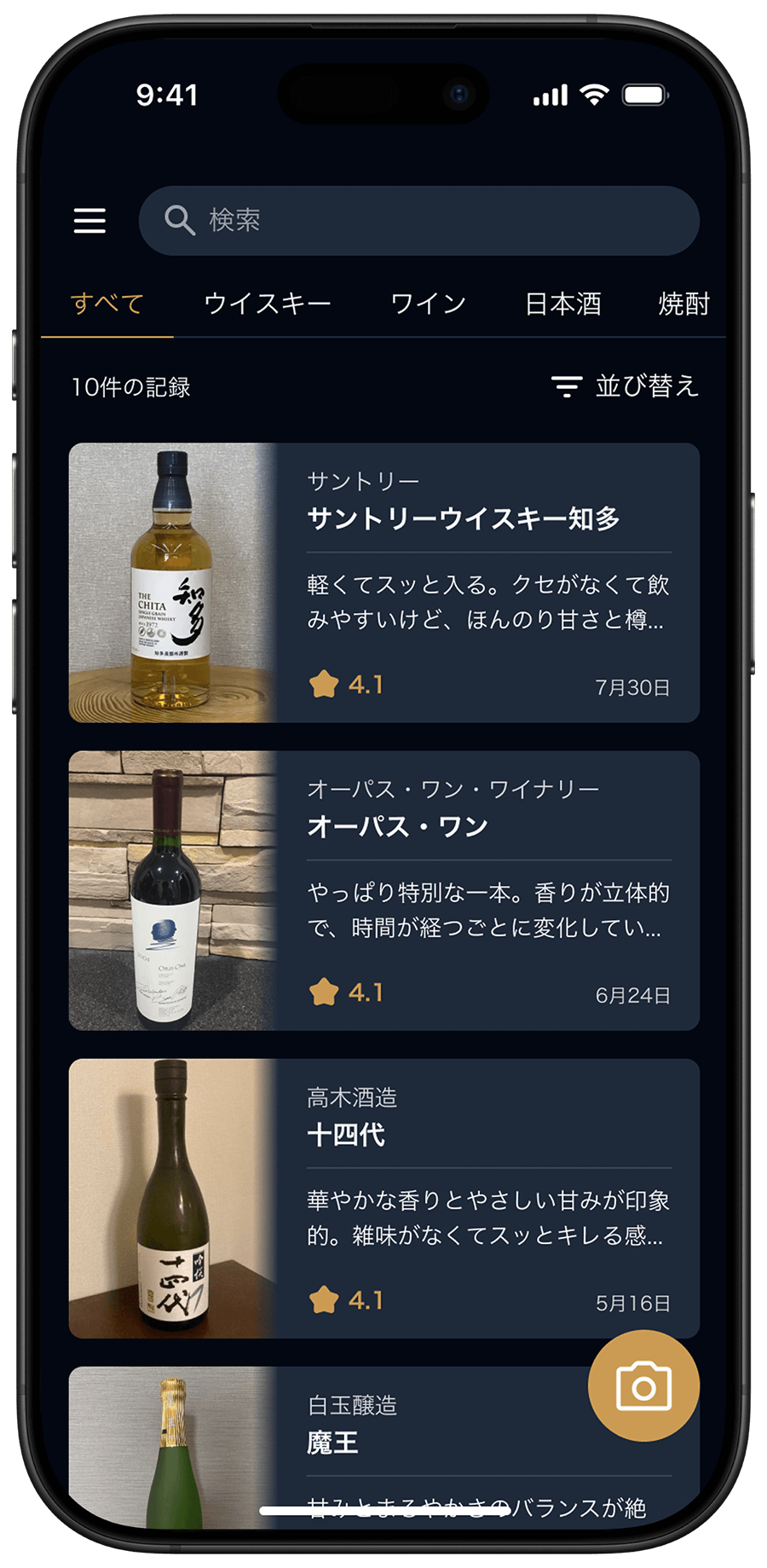Open the hamburger menu
The width and height of the screenshot is (767, 1568).
click(89, 221)
